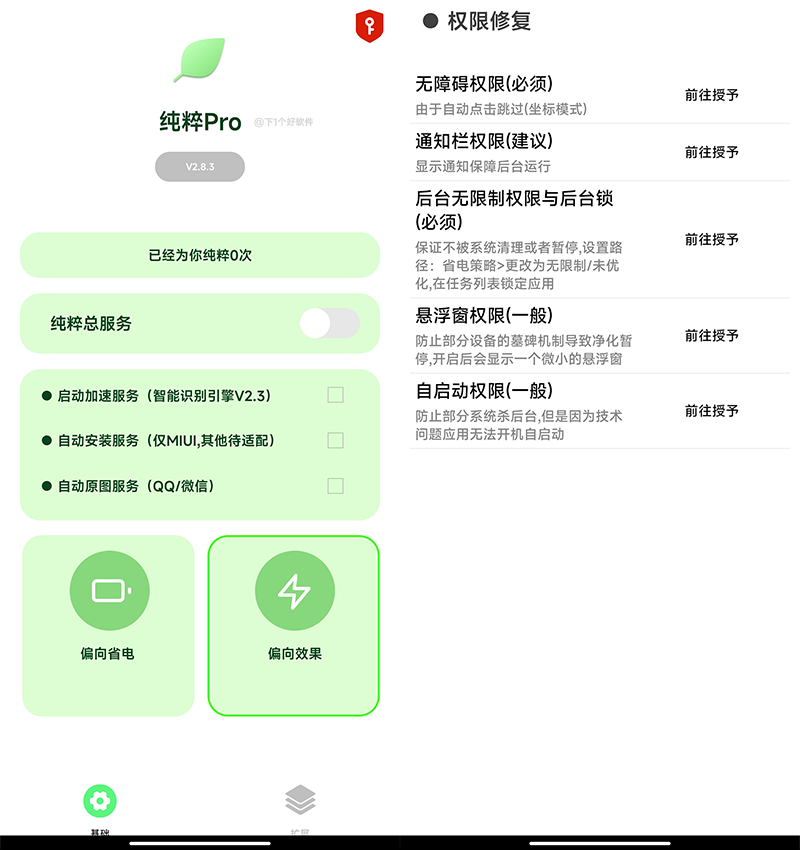Open 前往授予 for 后台无限制权限与后台锁
The width and height of the screenshot is (800, 850).
coord(712,239)
